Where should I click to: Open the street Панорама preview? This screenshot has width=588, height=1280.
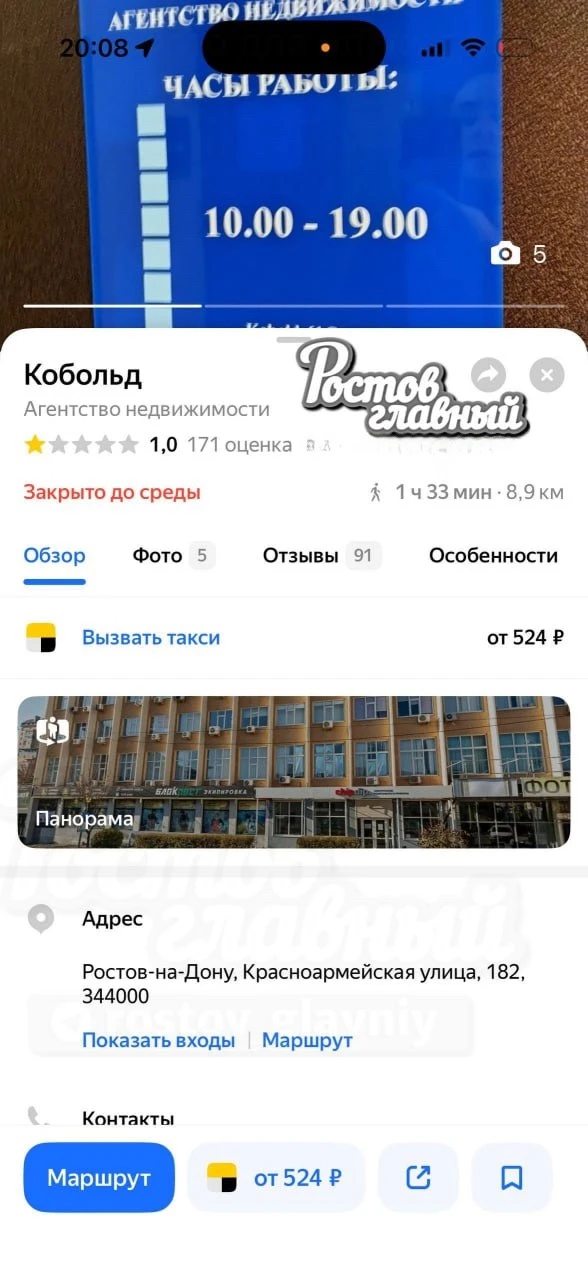tap(294, 772)
